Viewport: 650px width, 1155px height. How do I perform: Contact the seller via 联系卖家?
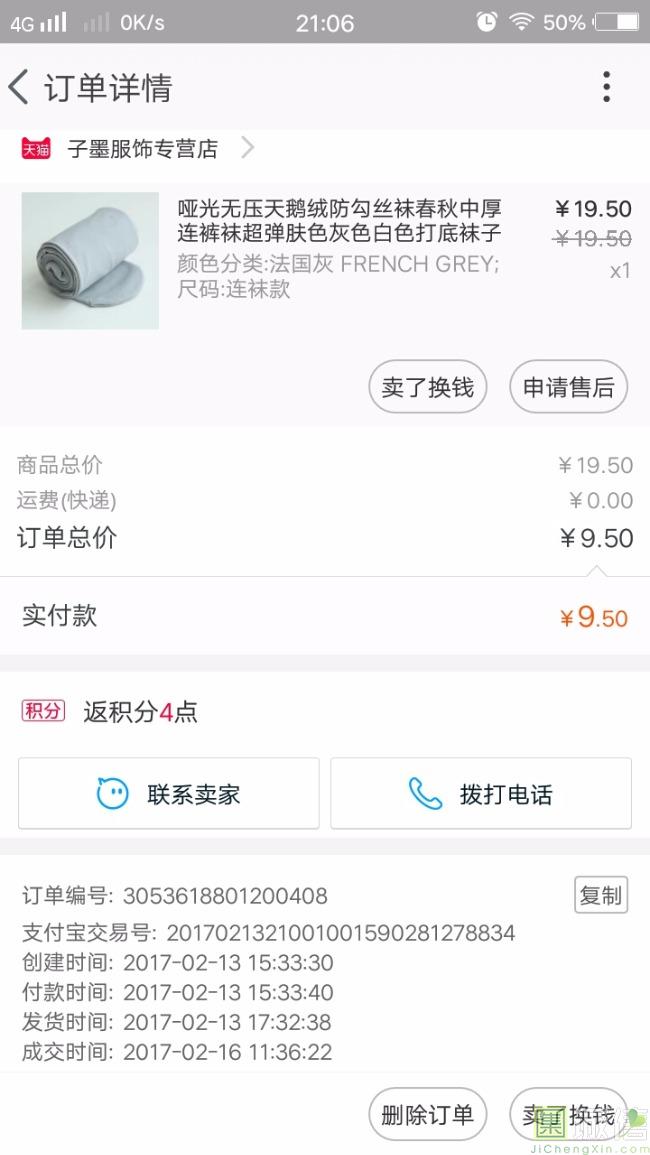169,794
